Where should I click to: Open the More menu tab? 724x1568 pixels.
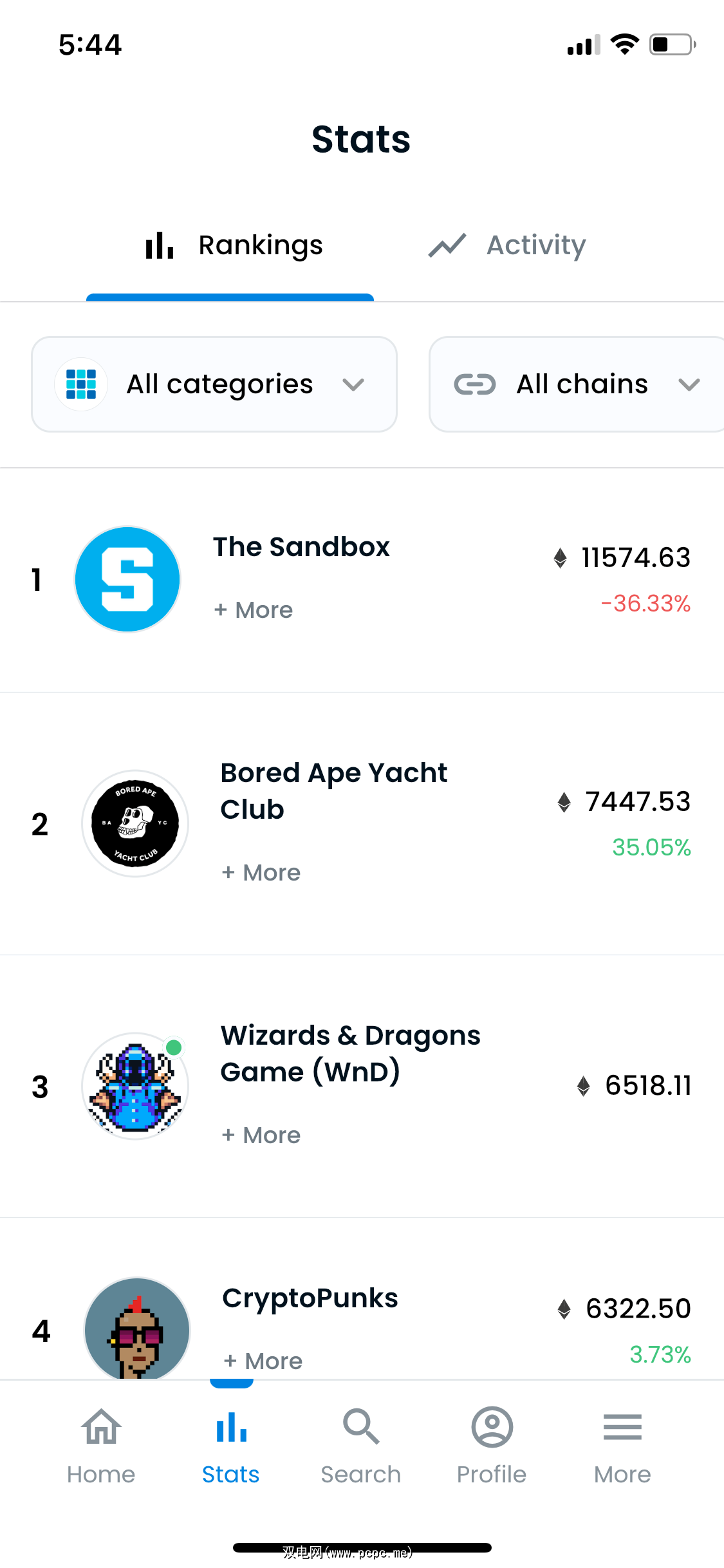pyautogui.click(x=622, y=1445)
